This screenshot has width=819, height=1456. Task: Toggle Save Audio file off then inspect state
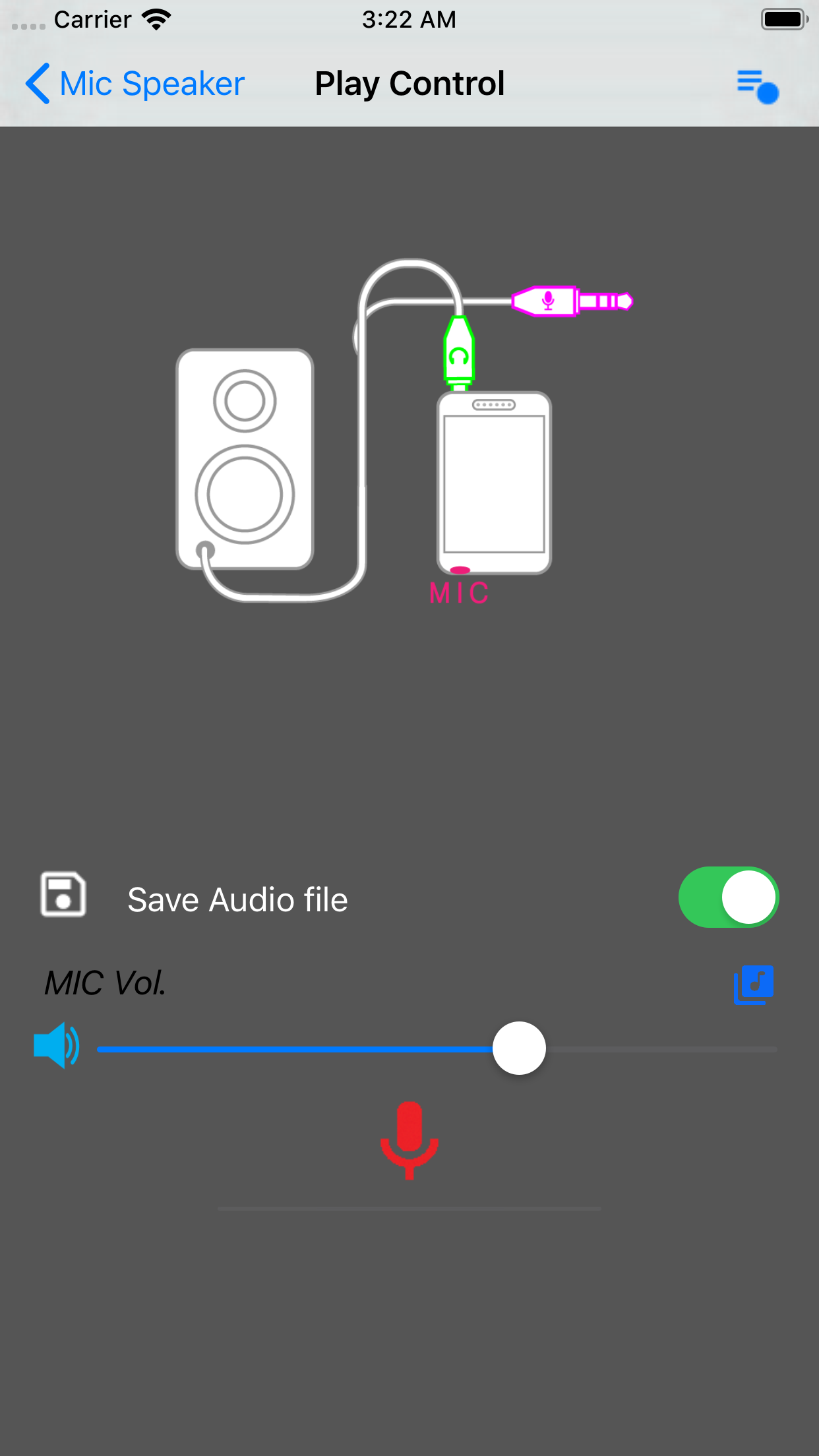727,897
